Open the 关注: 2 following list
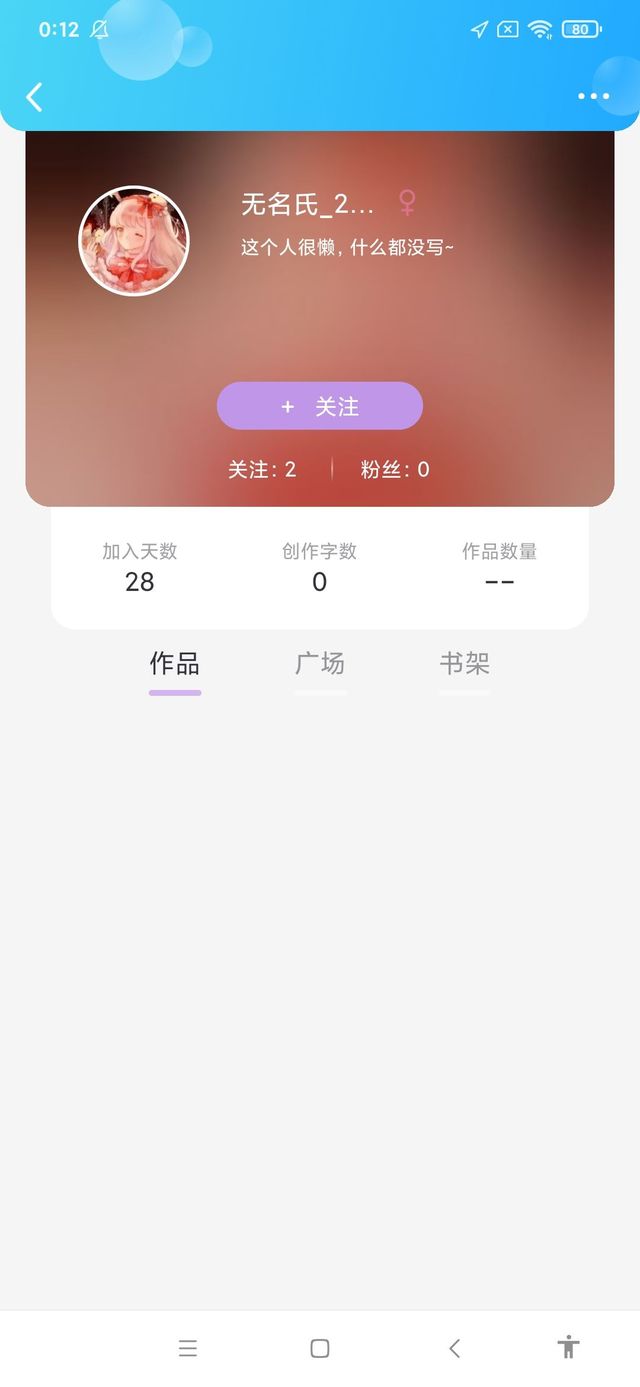640x1387 pixels. pos(262,469)
